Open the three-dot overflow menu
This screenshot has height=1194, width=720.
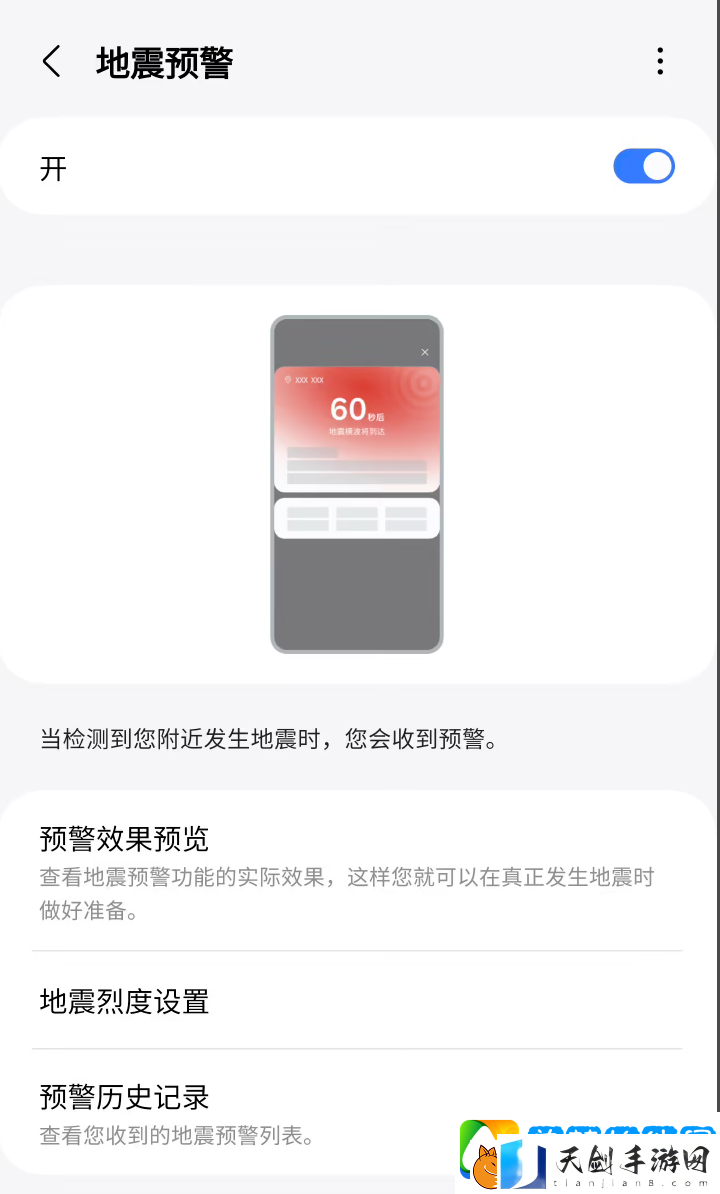coord(660,62)
